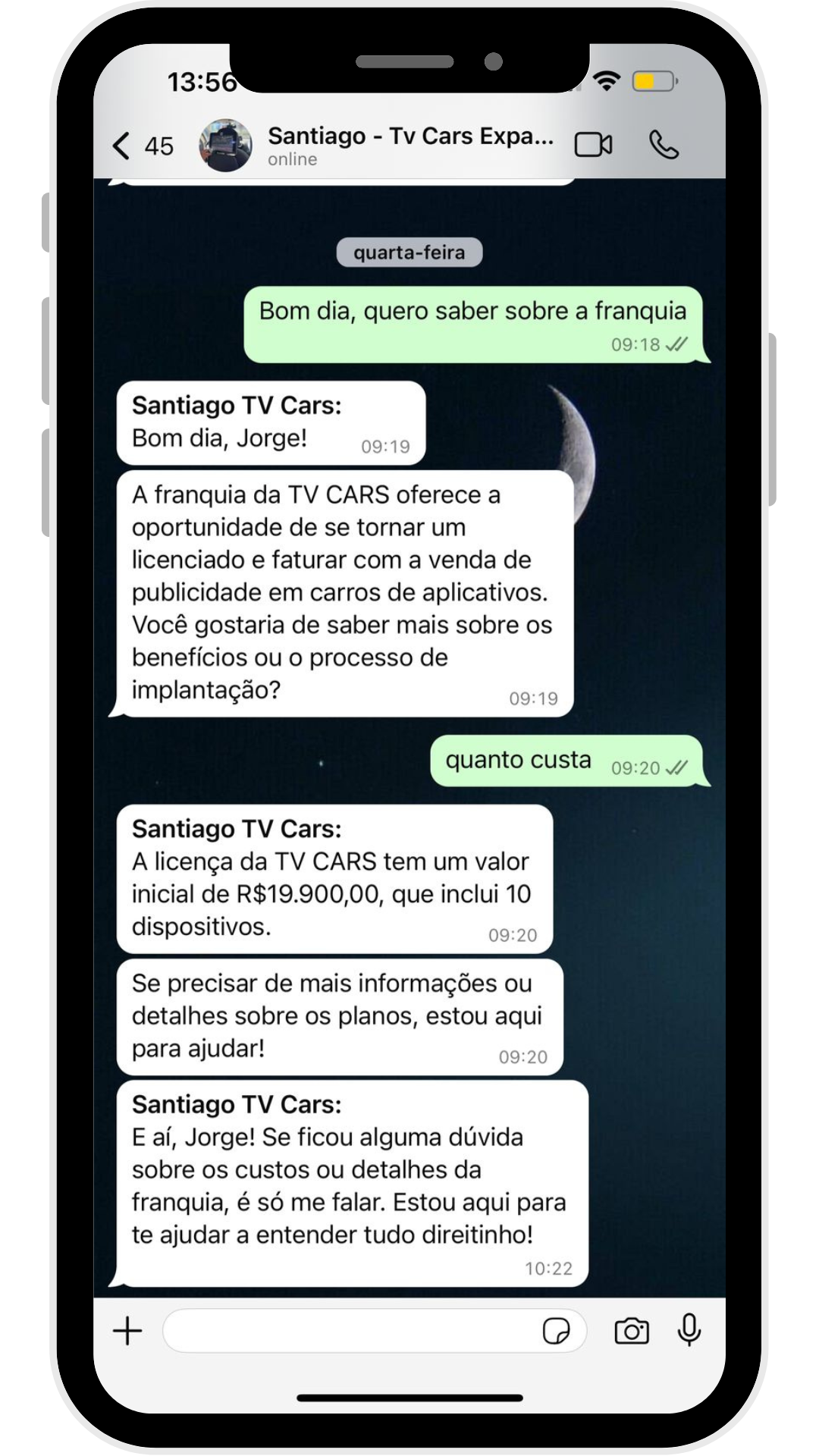Start a voice call with Santiago
The image size is (819, 1456).
point(664,145)
